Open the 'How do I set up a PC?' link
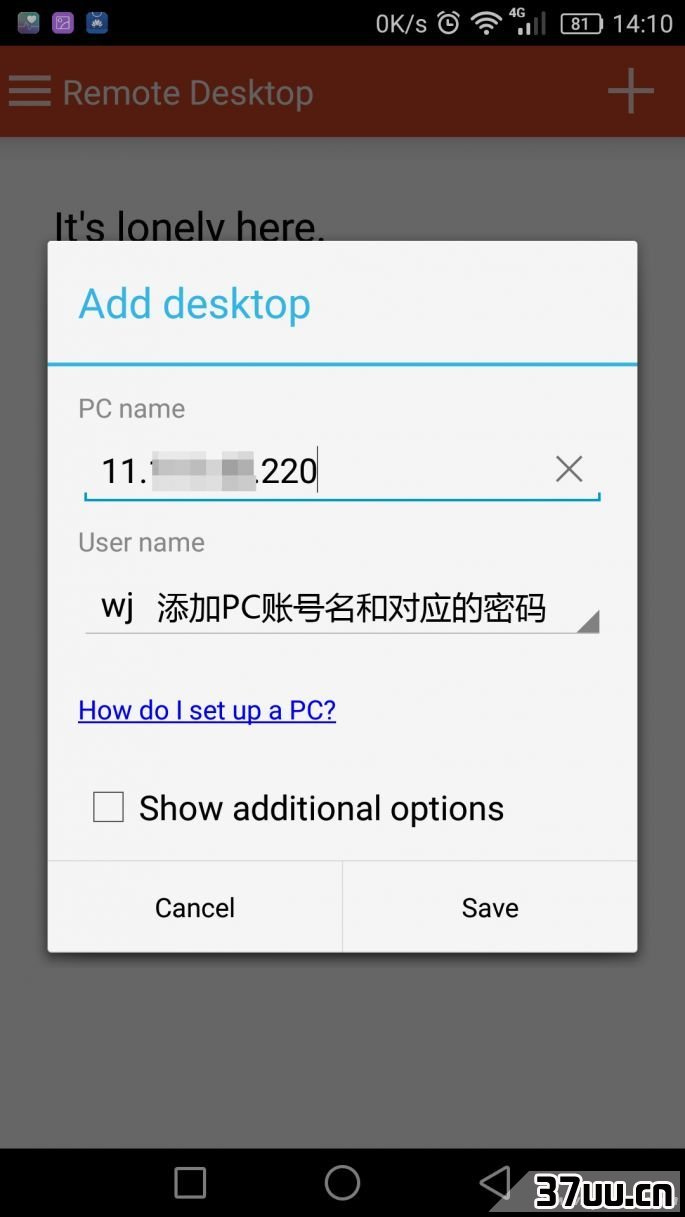The height and width of the screenshot is (1217, 685). pyautogui.click(x=207, y=710)
